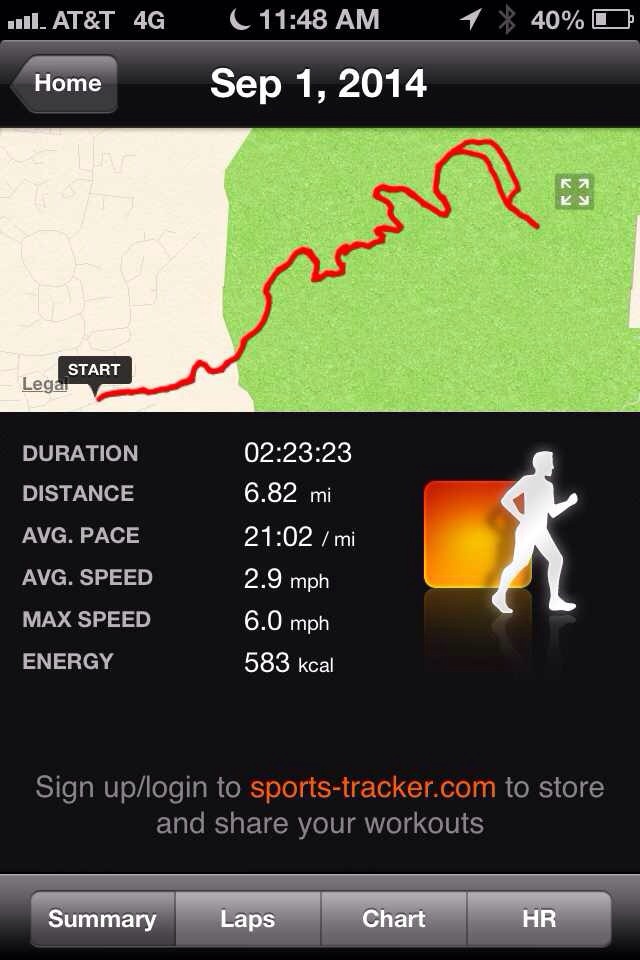Go back to Home
Viewport: 640px width, 960px height.
66,84
